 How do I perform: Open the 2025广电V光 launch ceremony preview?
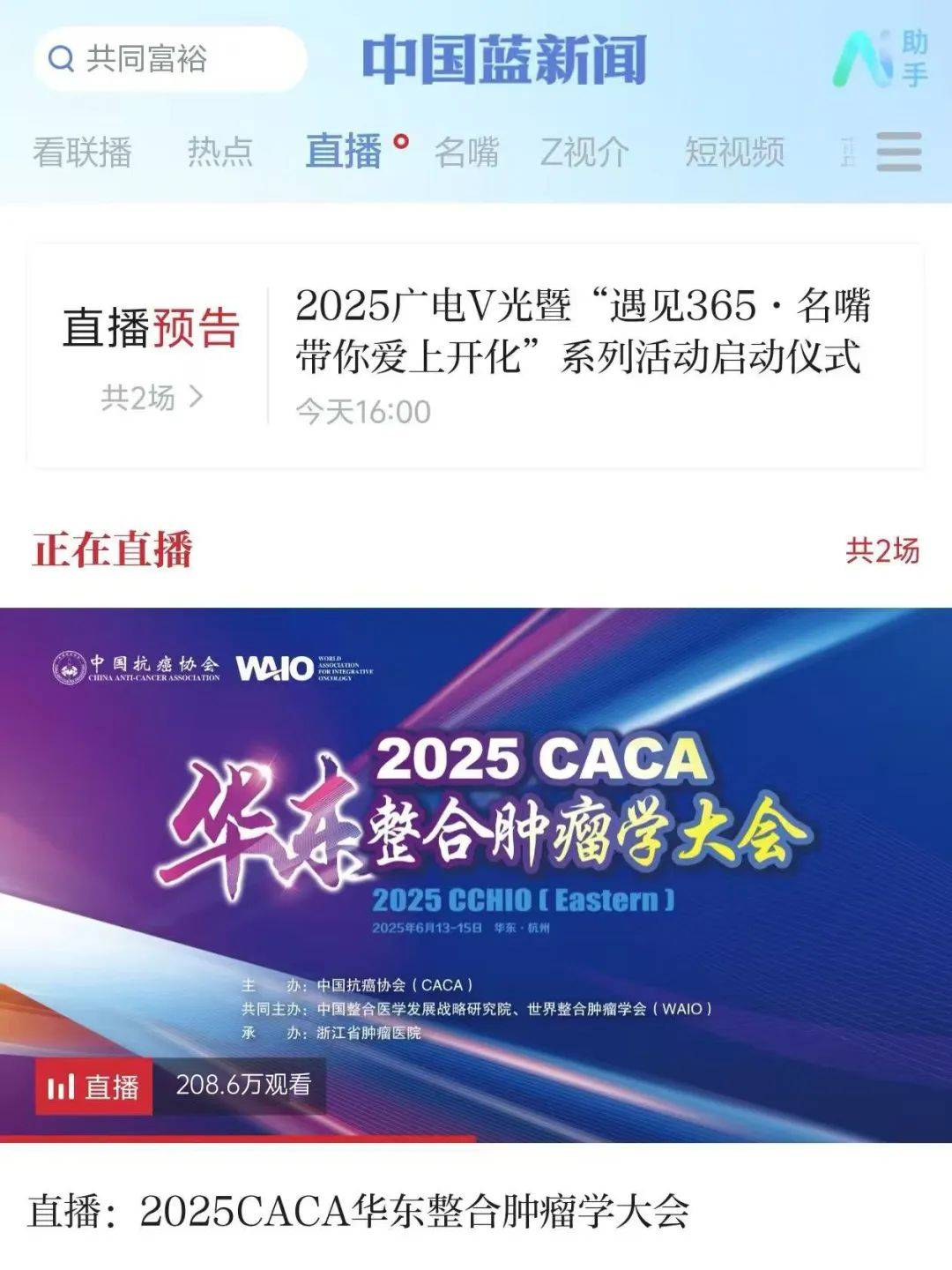tap(582, 332)
